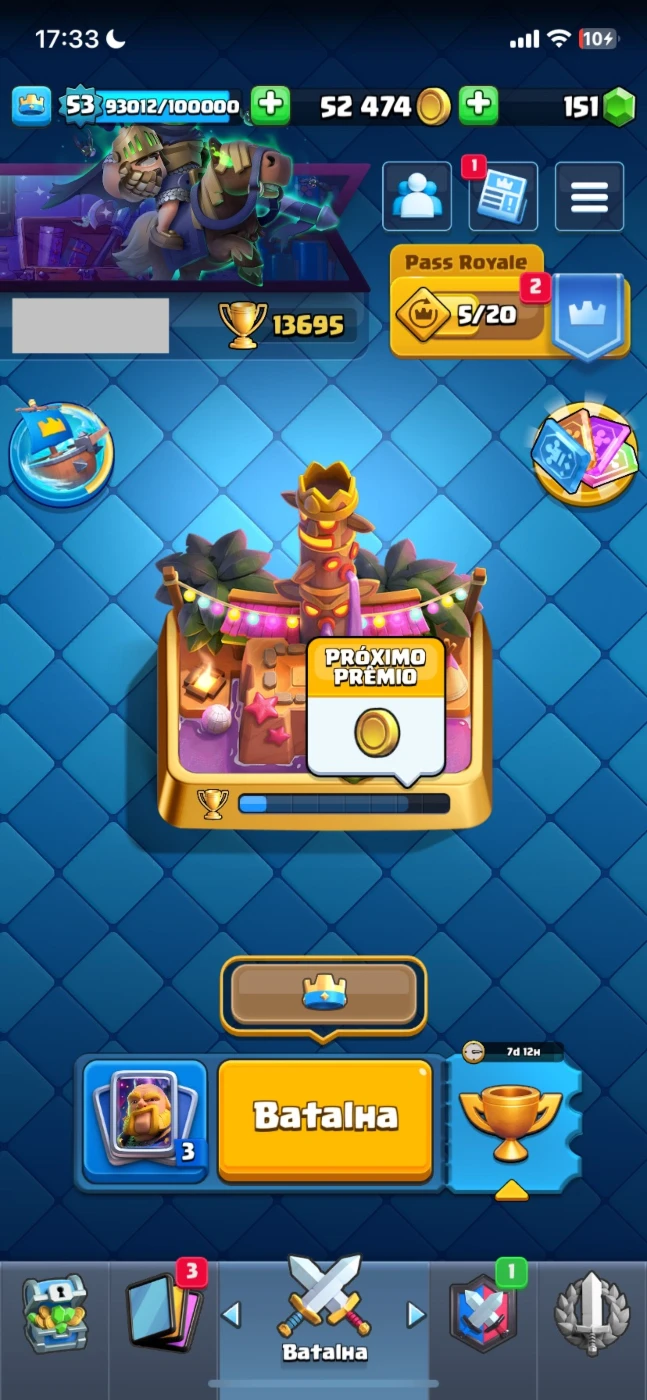Change the battle deck card selector
The height and width of the screenshot is (1400, 647).
click(145, 1120)
